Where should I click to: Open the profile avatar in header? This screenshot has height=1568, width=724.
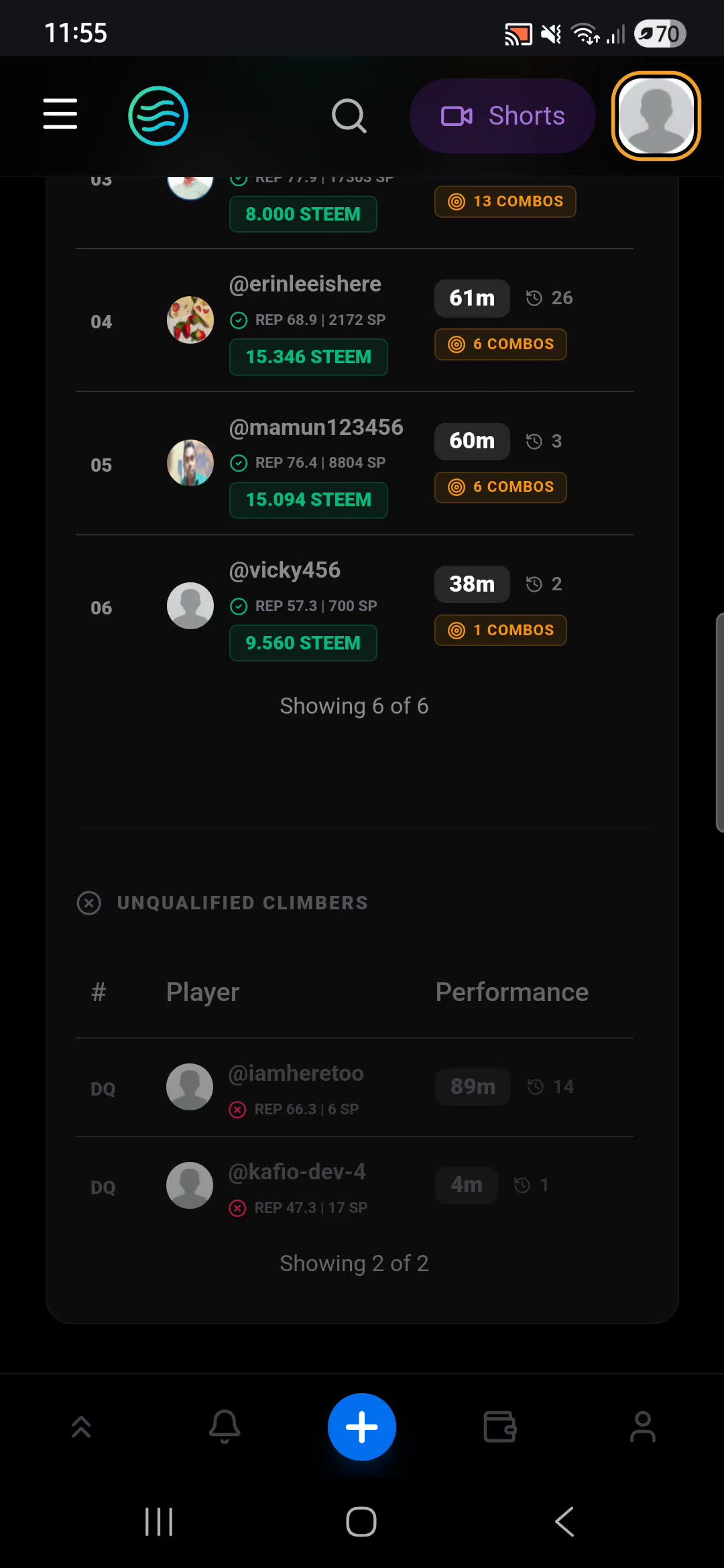coord(656,116)
